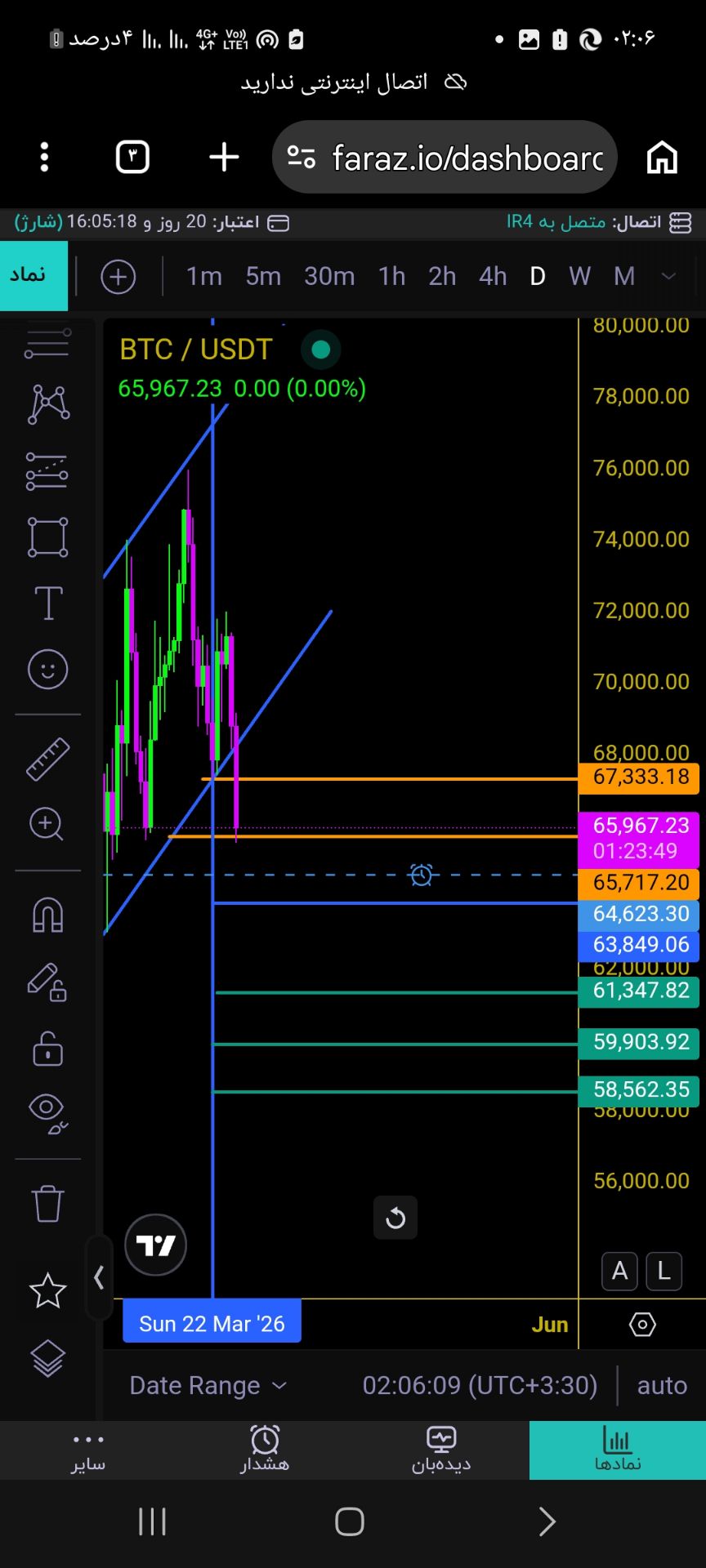Delete drawings with the trash icon
The width and height of the screenshot is (706, 1568).
click(x=47, y=1203)
